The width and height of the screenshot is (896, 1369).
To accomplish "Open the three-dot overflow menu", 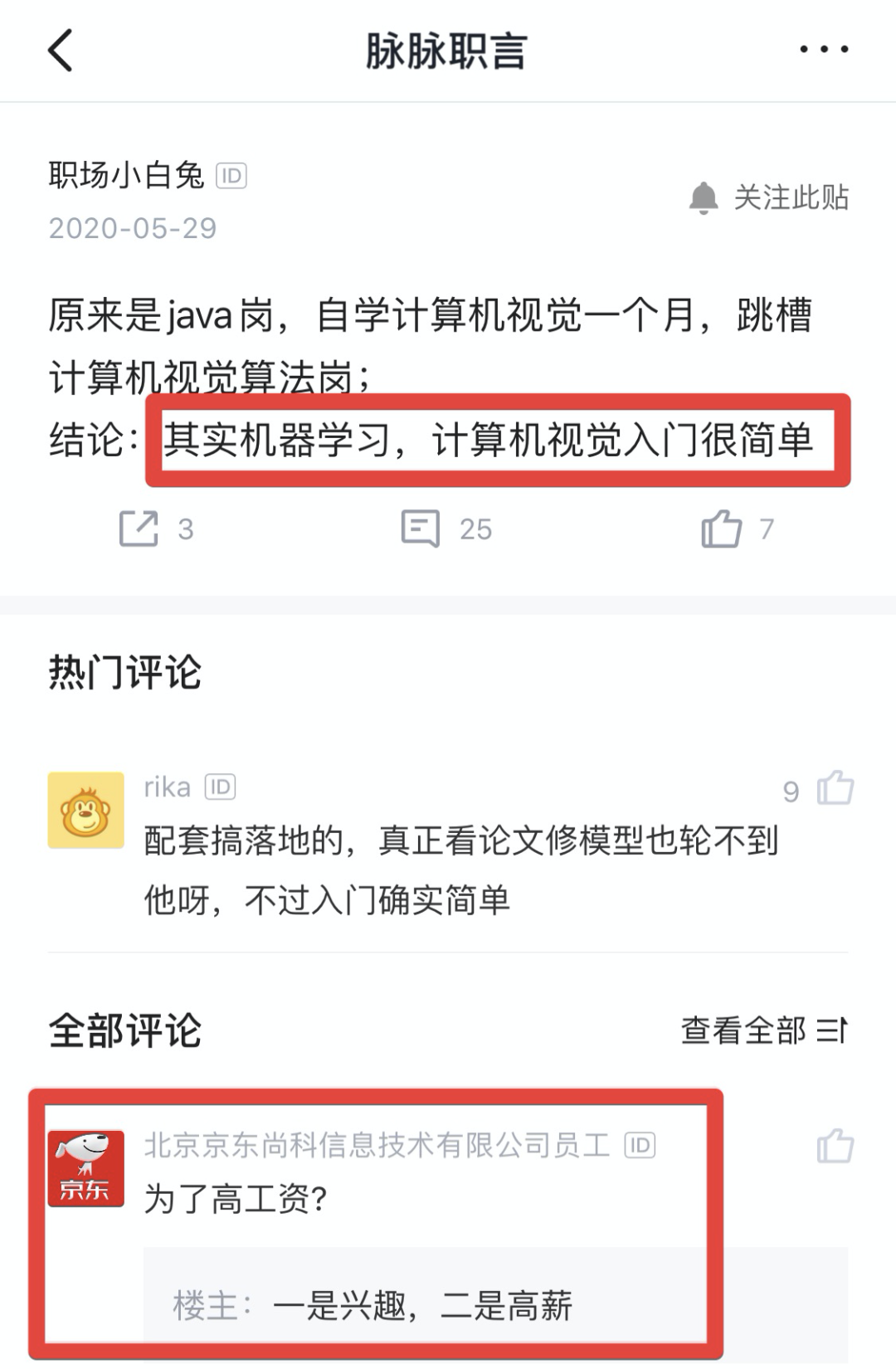I will [823, 50].
